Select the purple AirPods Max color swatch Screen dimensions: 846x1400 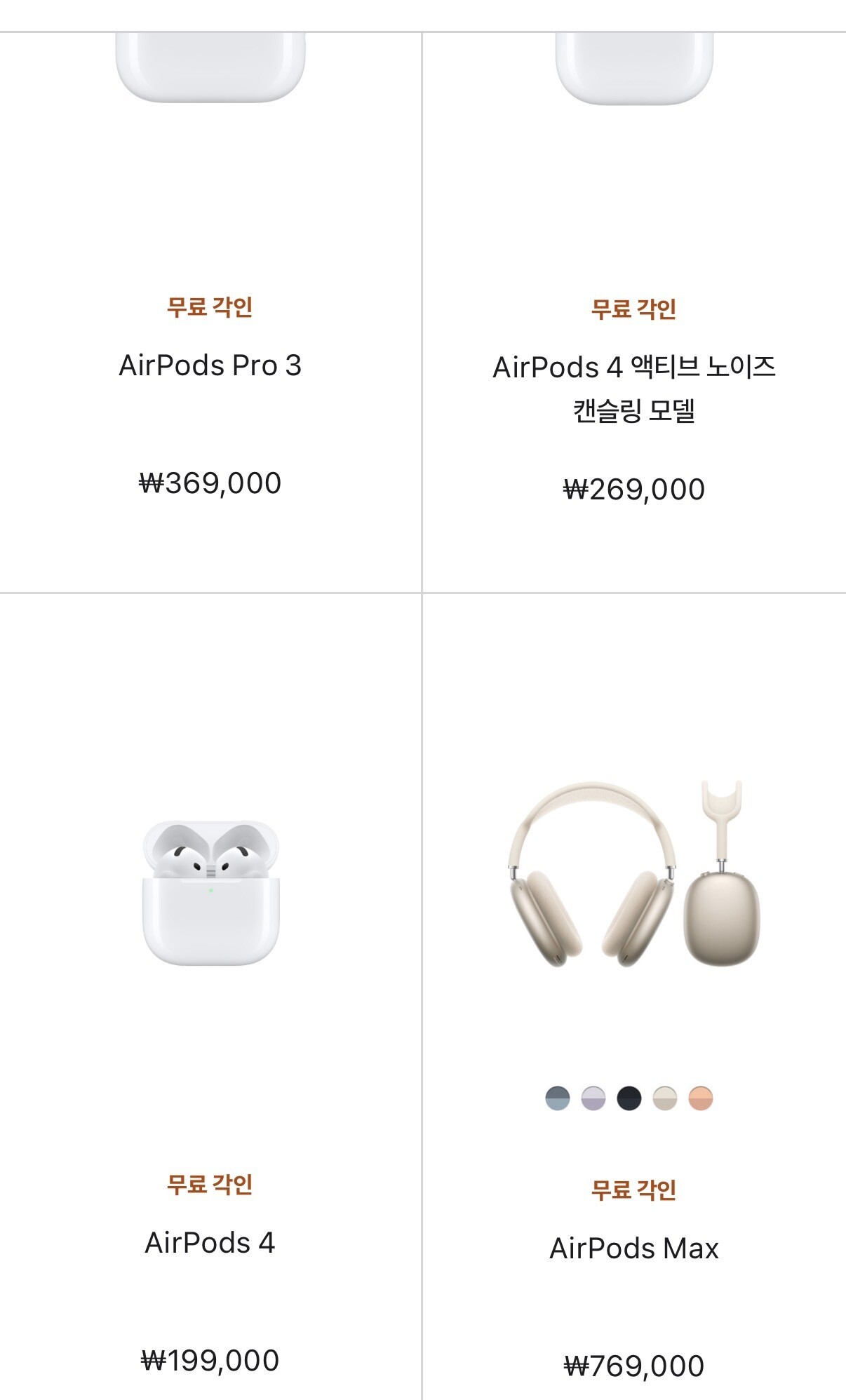pyautogui.click(x=593, y=1098)
